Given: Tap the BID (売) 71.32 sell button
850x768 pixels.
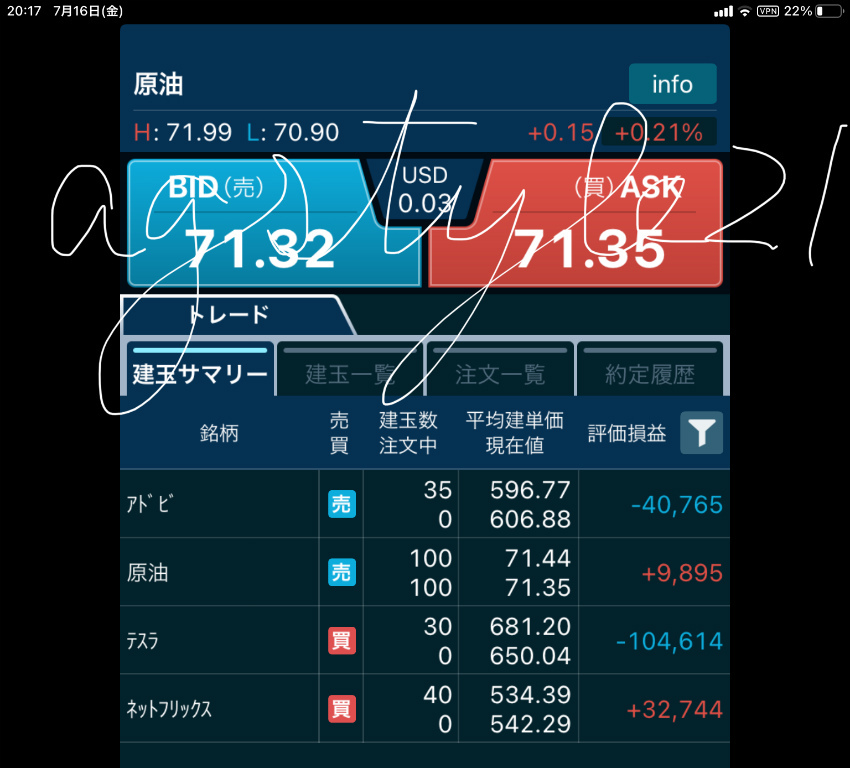Looking at the screenshot, I should click(260, 225).
